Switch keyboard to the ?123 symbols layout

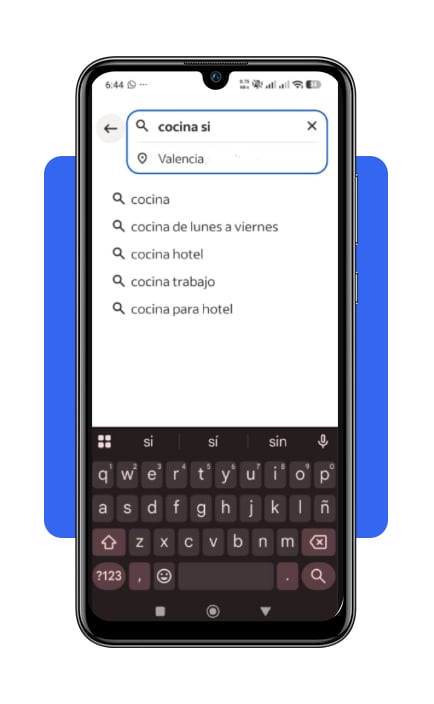pyautogui.click(x=109, y=576)
